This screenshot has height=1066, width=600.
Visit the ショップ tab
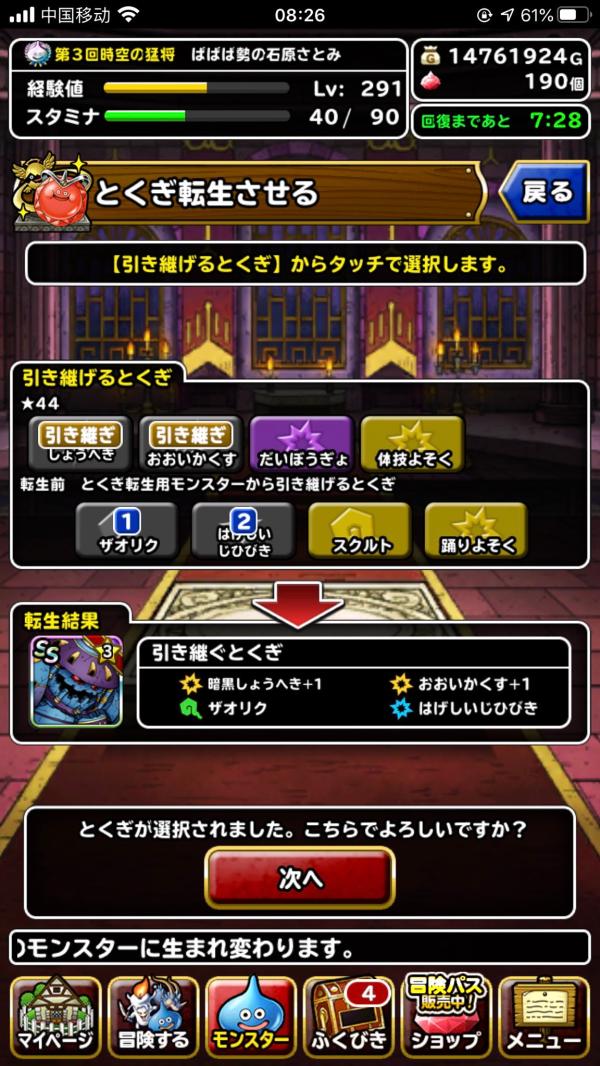tap(446, 1017)
